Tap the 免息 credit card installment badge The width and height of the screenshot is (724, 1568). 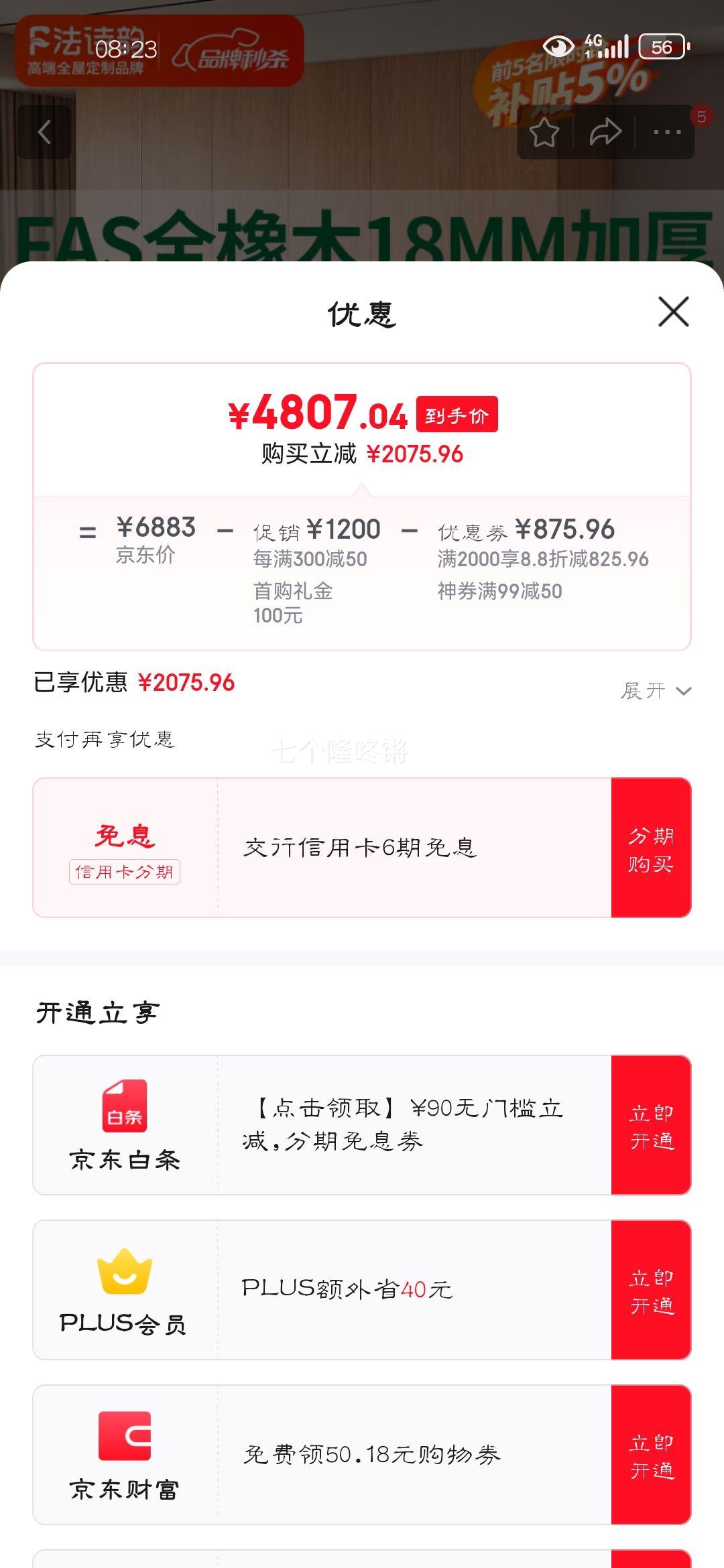pyautogui.click(x=125, y=836)
